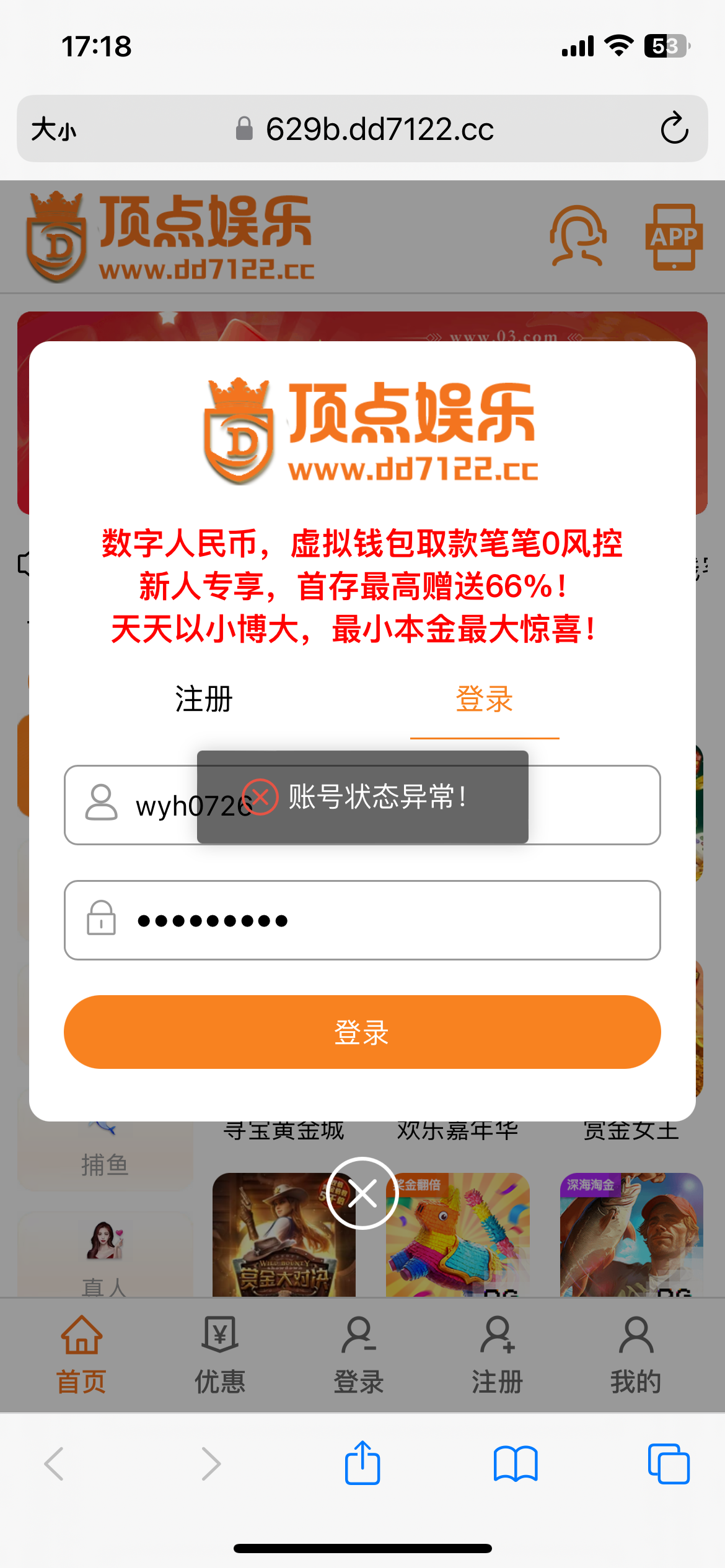Tap the 629b.dd7122.cc address bar
Screen dimensions: 725x1568
tap(364, 129)
